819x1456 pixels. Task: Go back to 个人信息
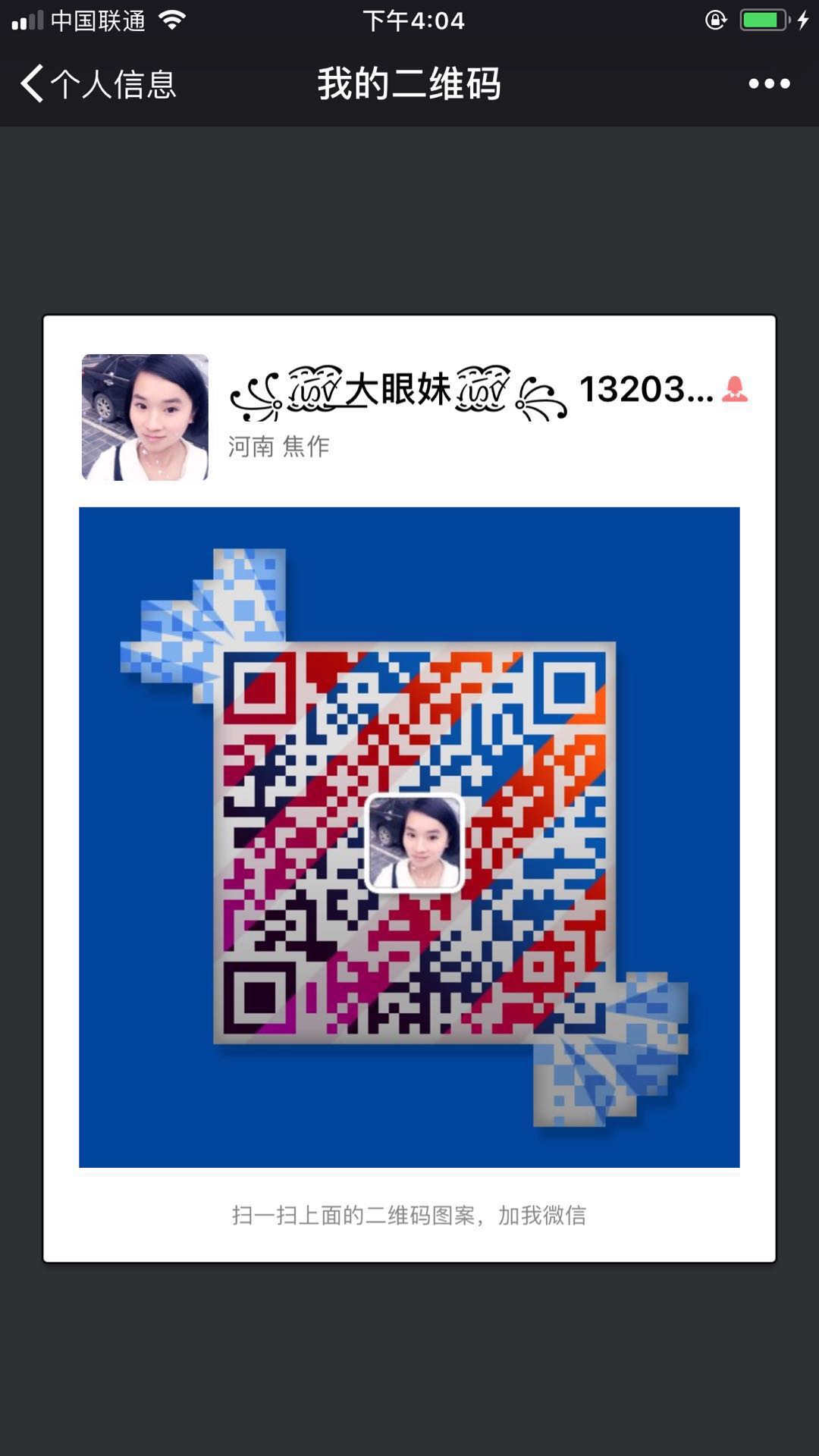99,83
